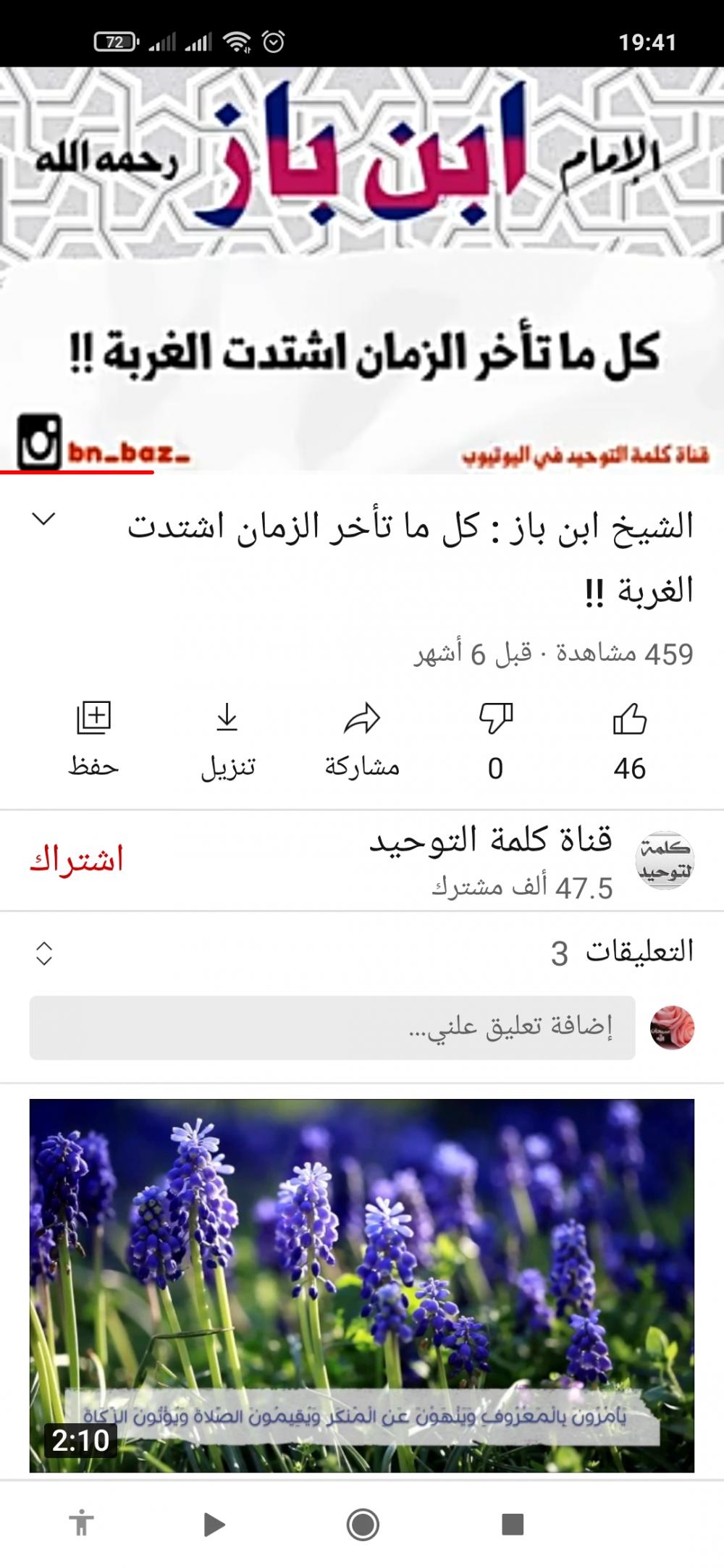Image resolution: width=724 pixels, height=1568 pixels.
Task: Open suggested video with purple flowers
Action: click(362, 1284)
